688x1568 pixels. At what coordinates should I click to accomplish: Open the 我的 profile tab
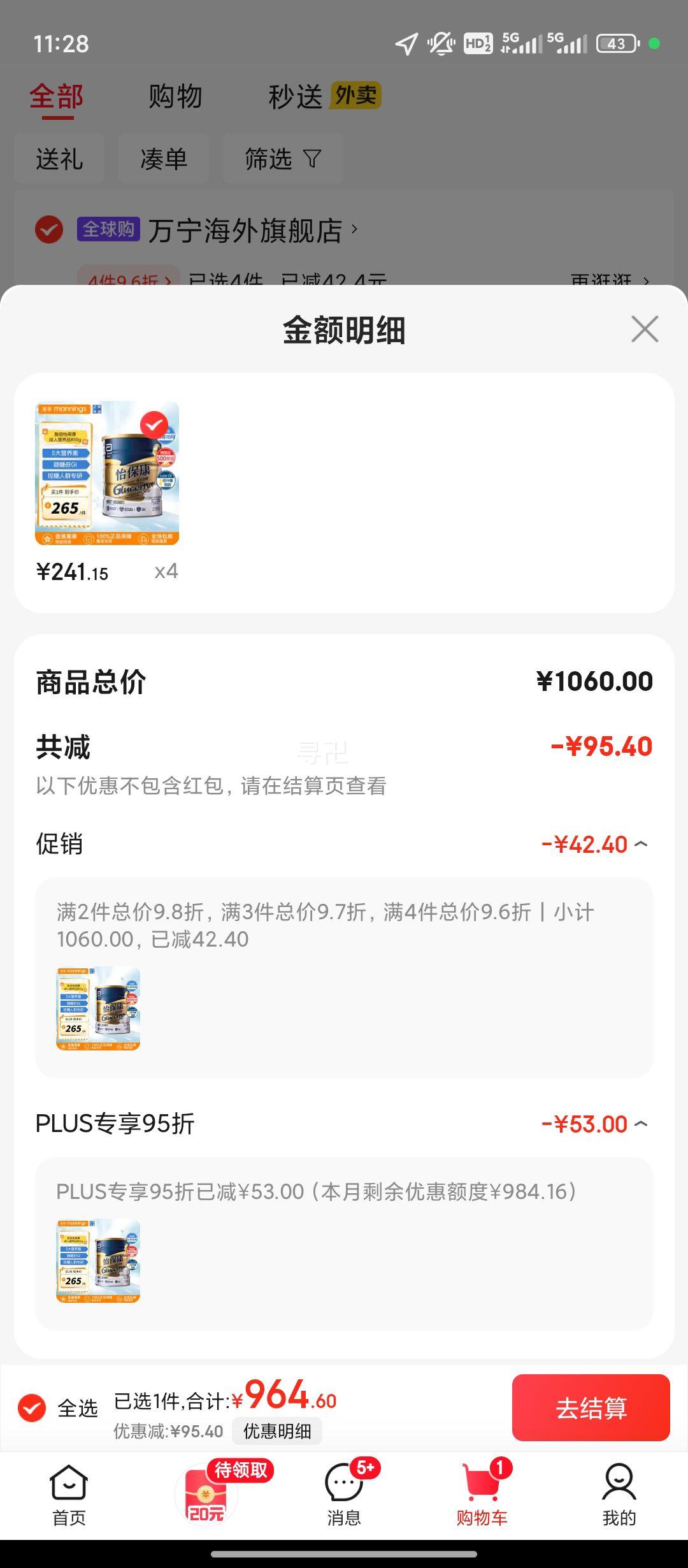(619, 1493)
